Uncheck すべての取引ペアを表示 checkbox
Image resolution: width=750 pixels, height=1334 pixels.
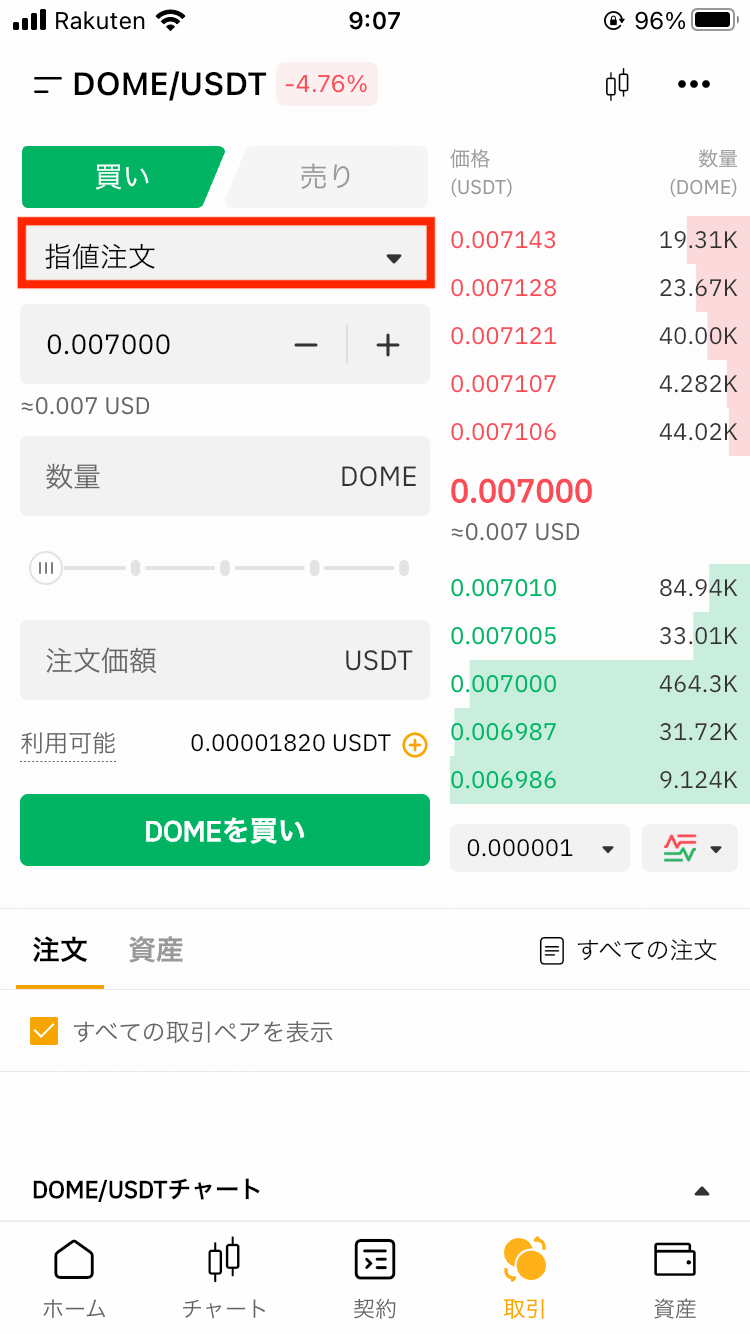[44, 1031]
